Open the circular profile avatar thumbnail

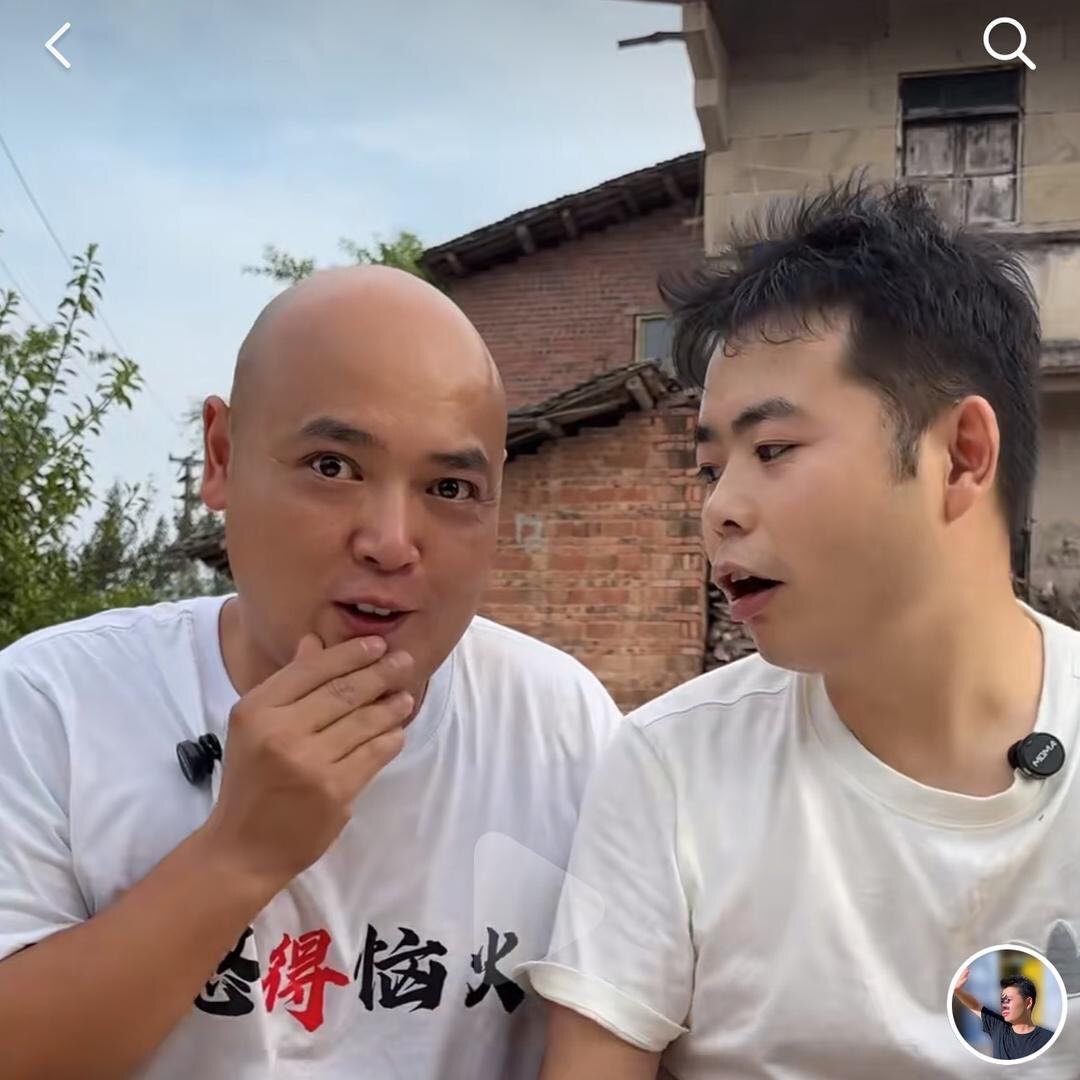[1007, 1004]
